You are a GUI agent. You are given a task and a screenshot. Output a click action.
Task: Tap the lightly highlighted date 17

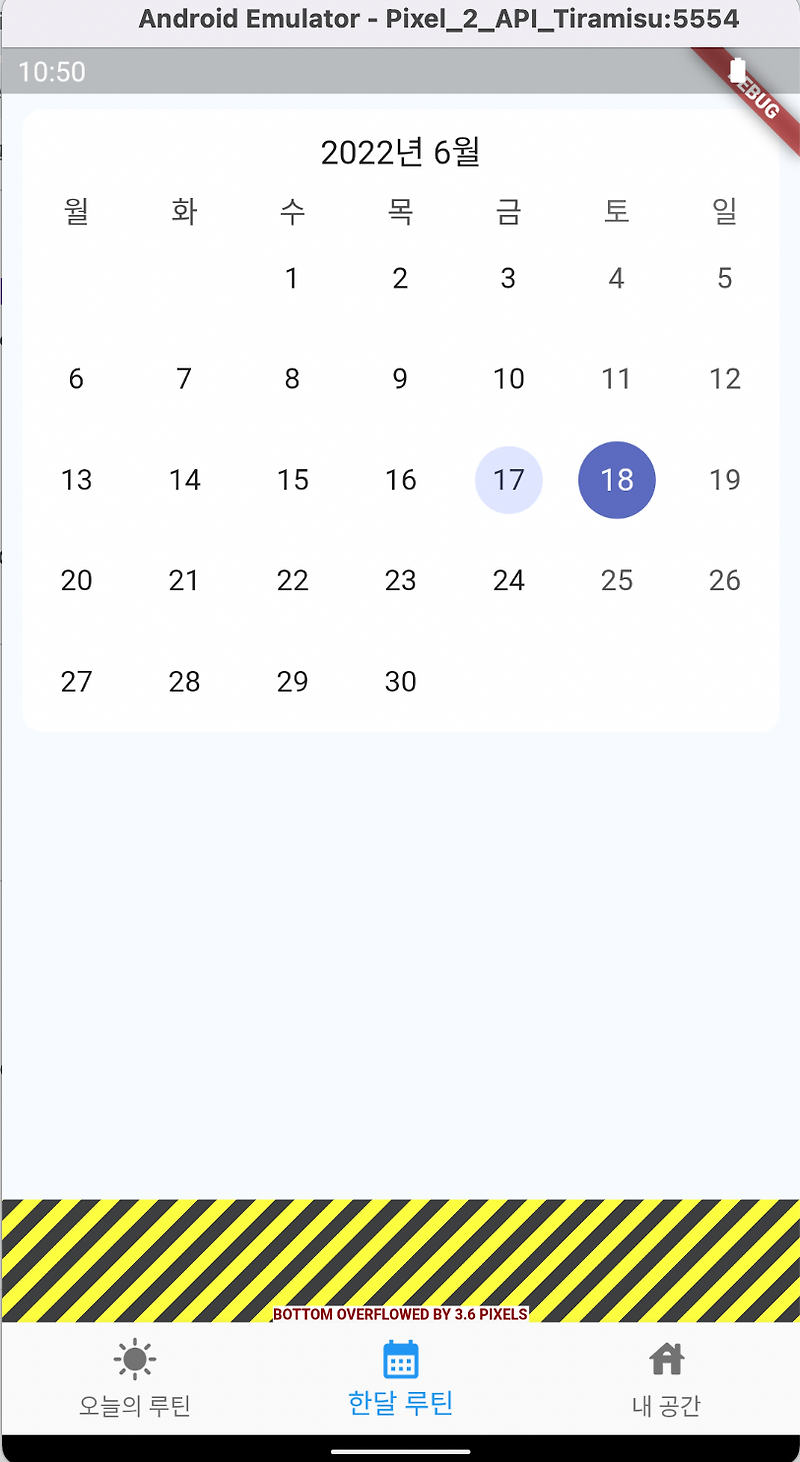point(508,480)
